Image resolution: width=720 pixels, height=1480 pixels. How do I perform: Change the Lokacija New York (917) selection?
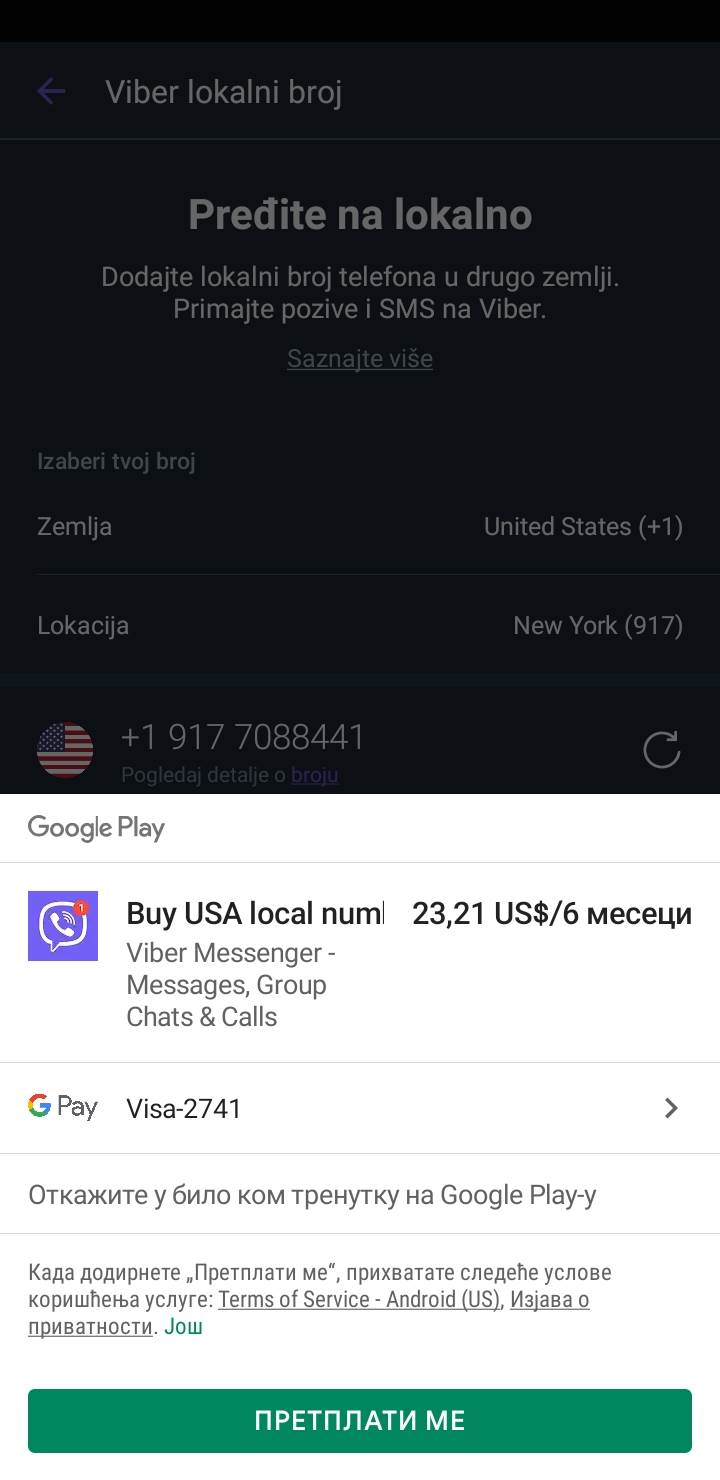coord(360,626)
